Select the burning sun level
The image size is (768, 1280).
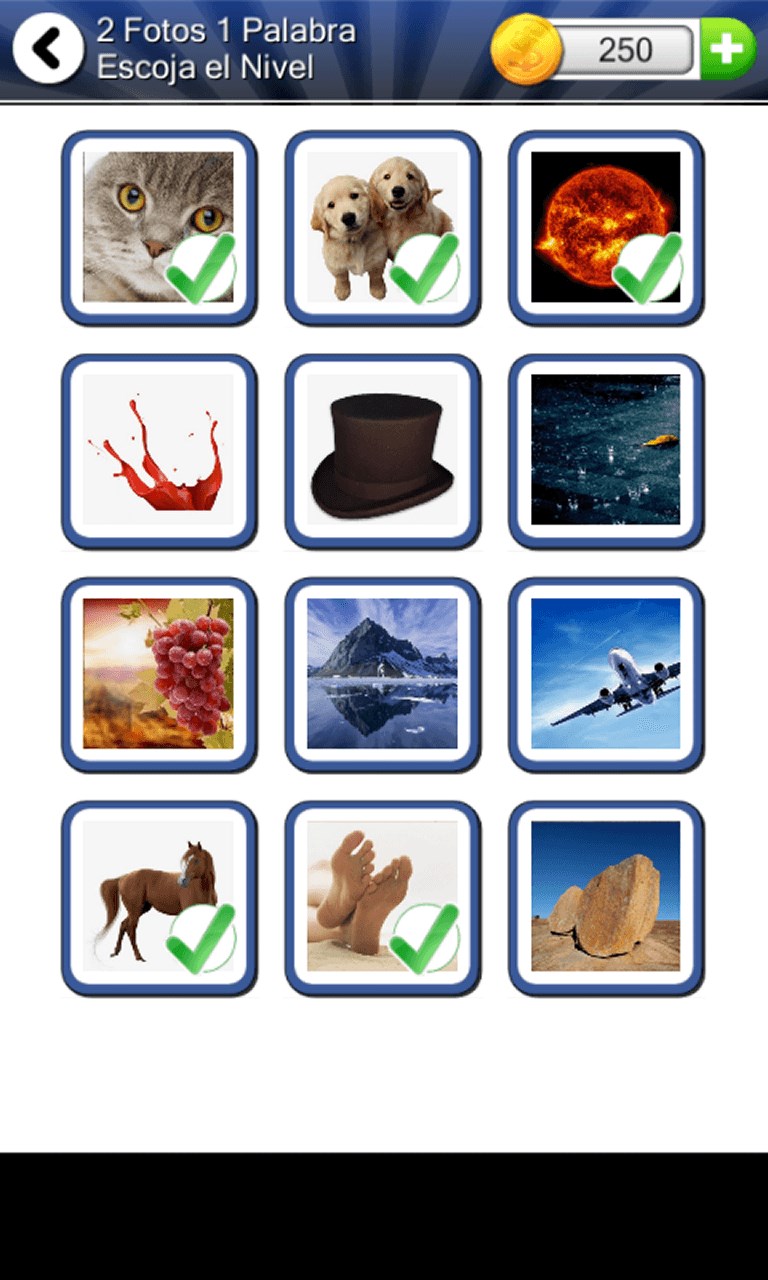(606, 227)
